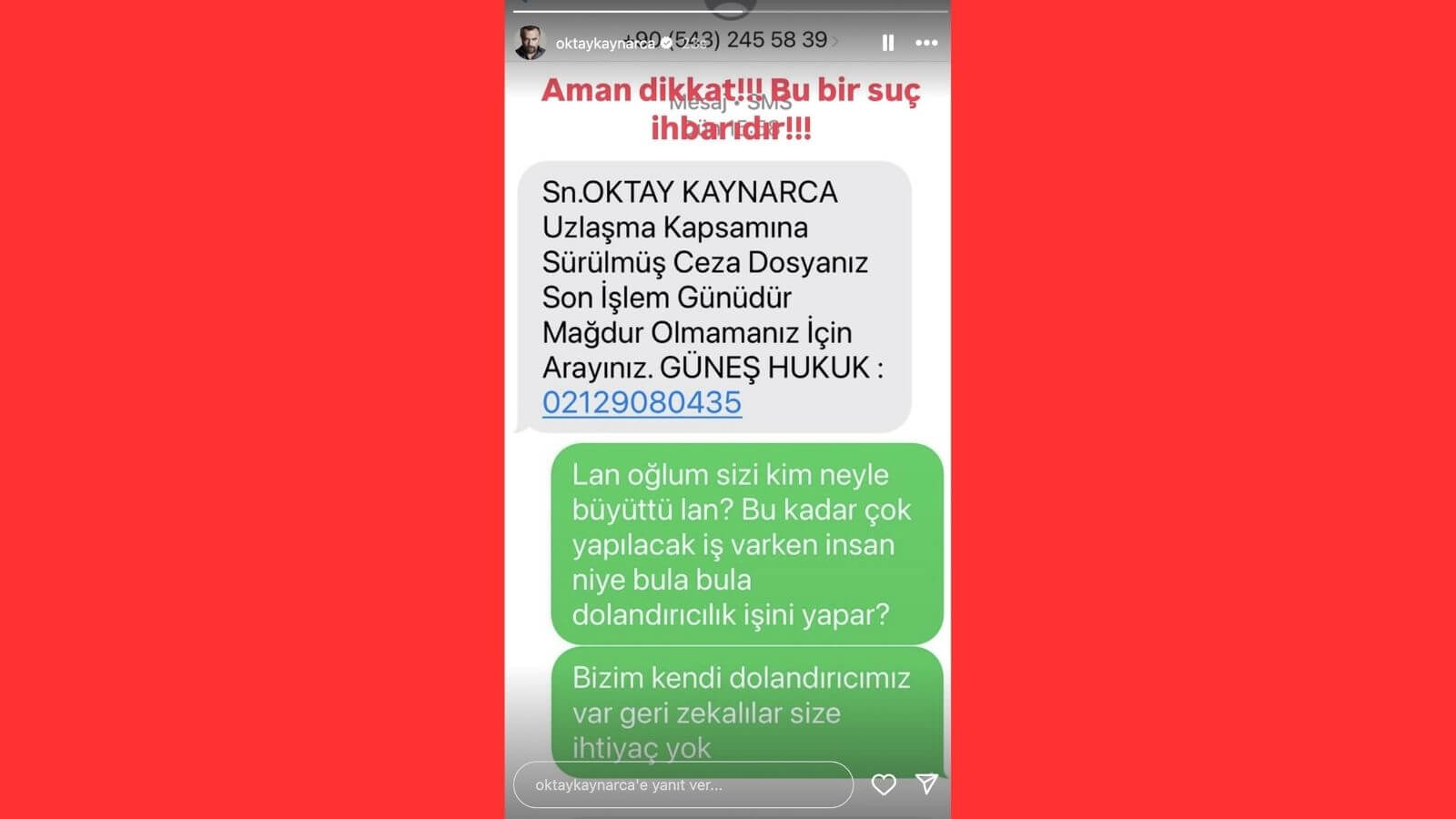Tap the reply field to oktaykaynarca
The width and height of the screenshot is (1456, 819).
click(x=682, y=784)
